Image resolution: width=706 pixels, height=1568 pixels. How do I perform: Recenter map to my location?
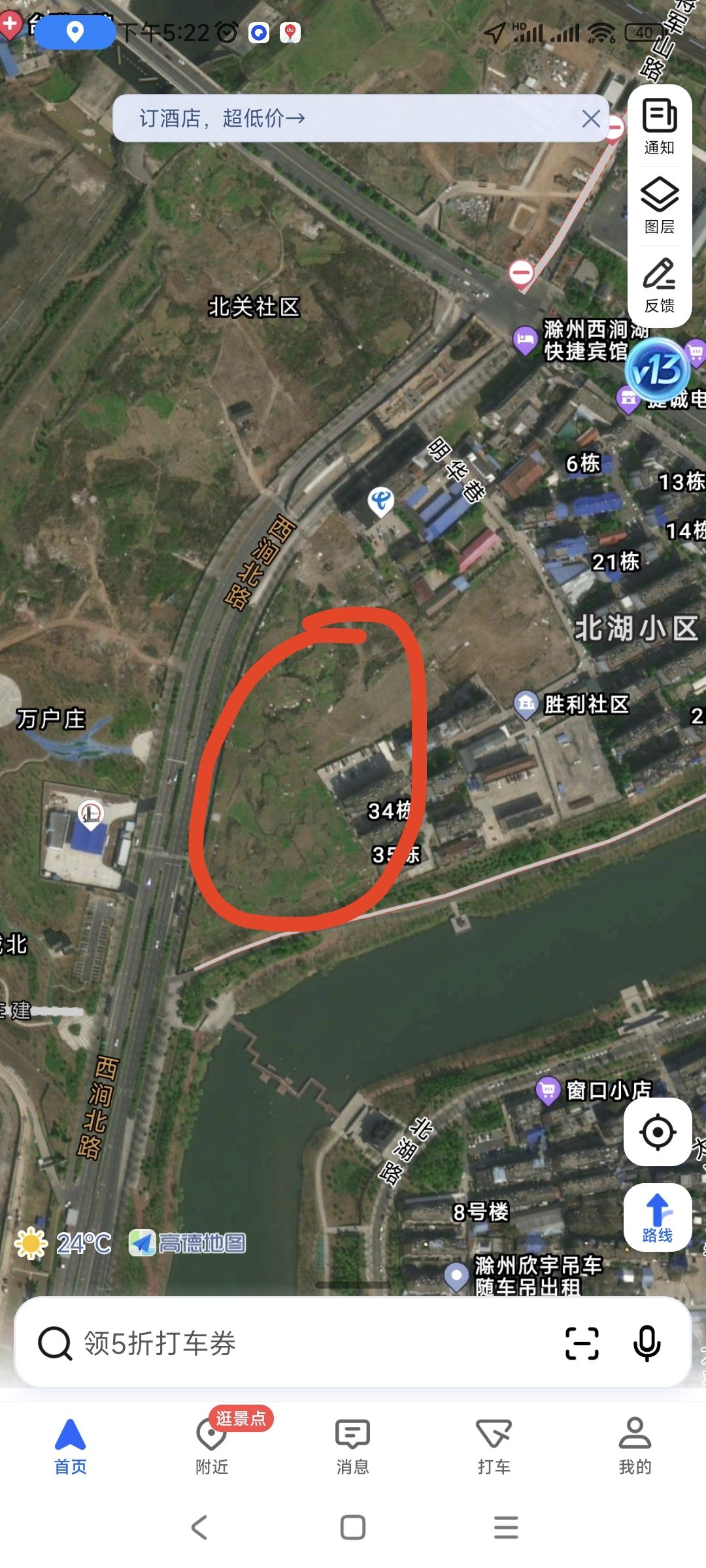(657, 1132)
